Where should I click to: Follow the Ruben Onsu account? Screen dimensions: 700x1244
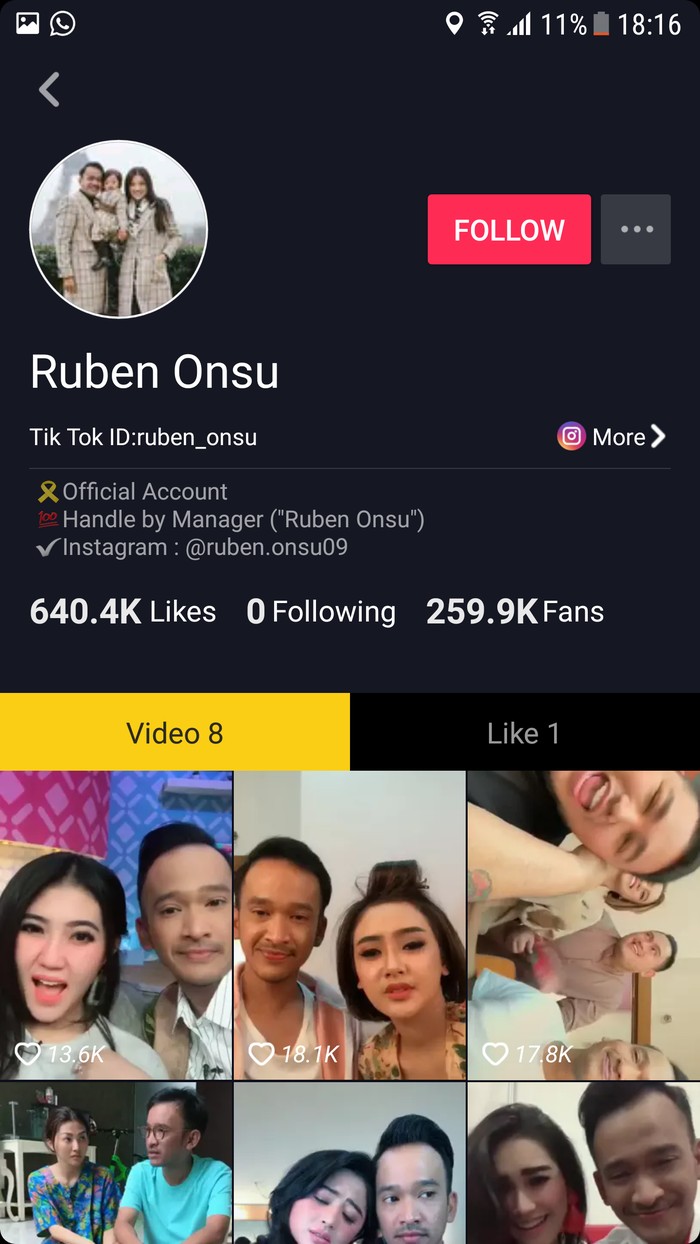pos(509,230)
